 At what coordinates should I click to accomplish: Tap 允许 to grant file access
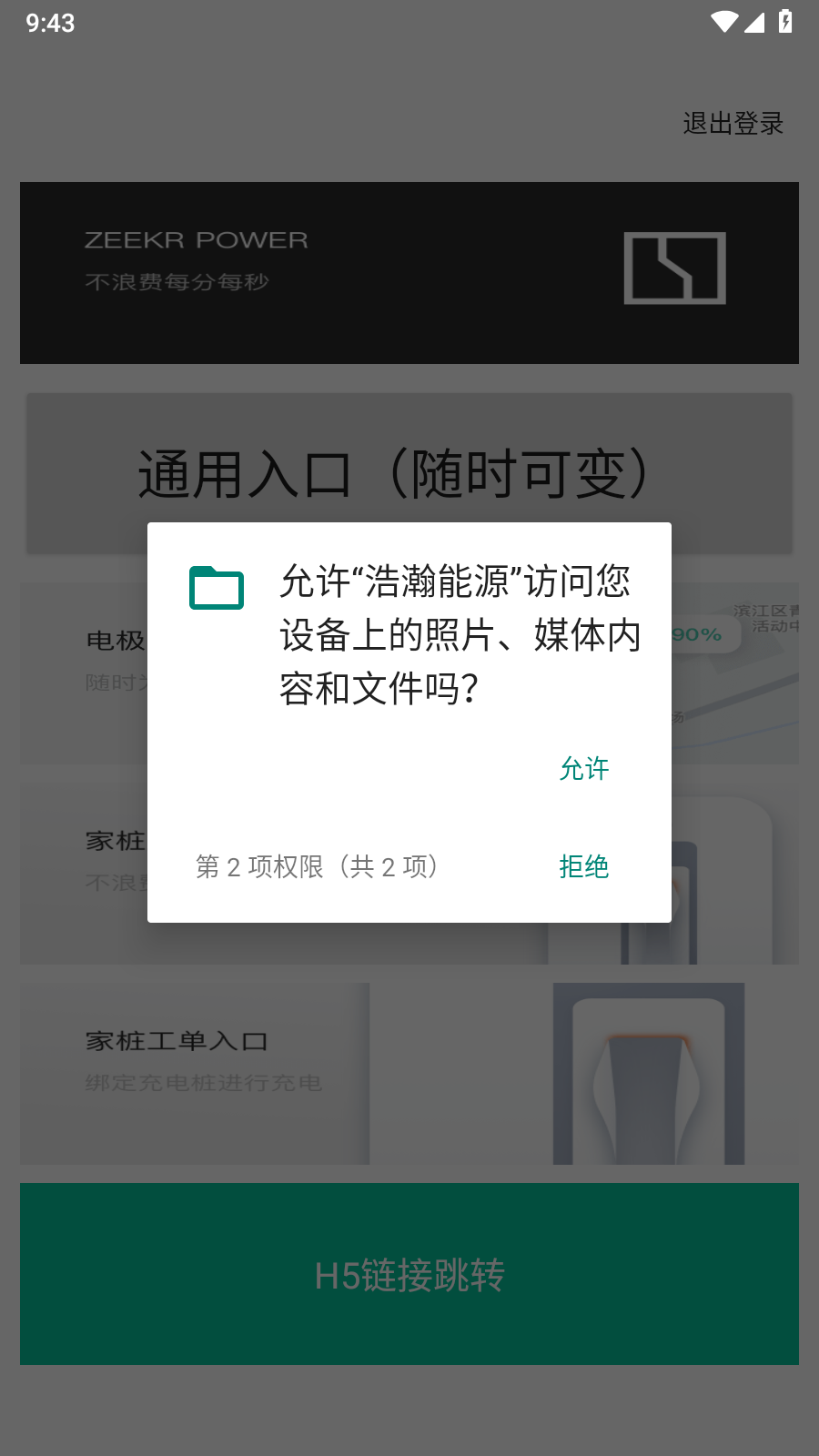(x=583, y=769)
